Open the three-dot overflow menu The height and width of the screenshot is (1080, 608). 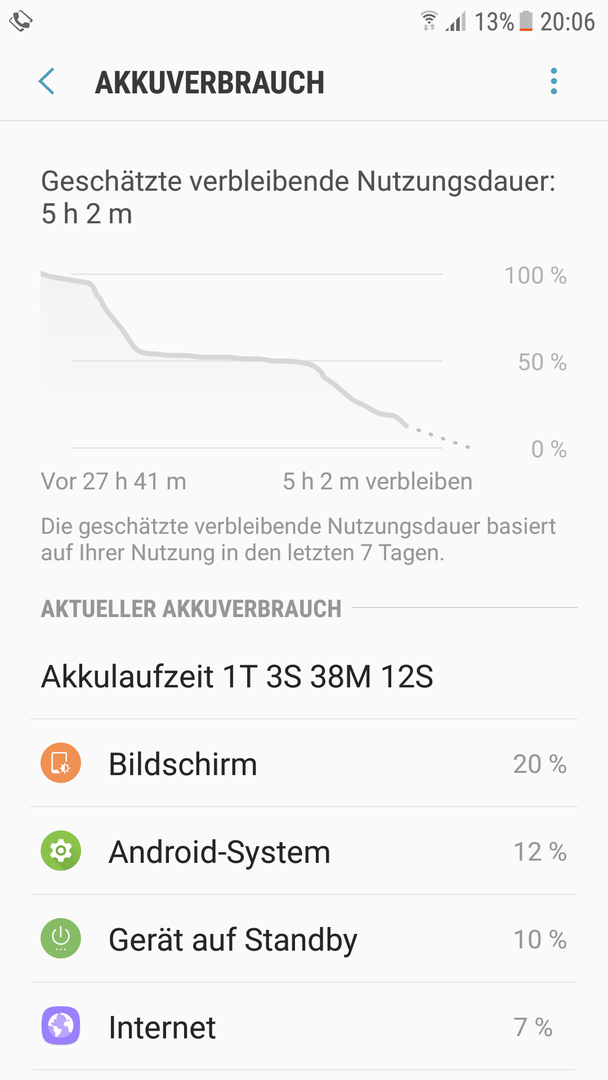(x=554, y=81)
